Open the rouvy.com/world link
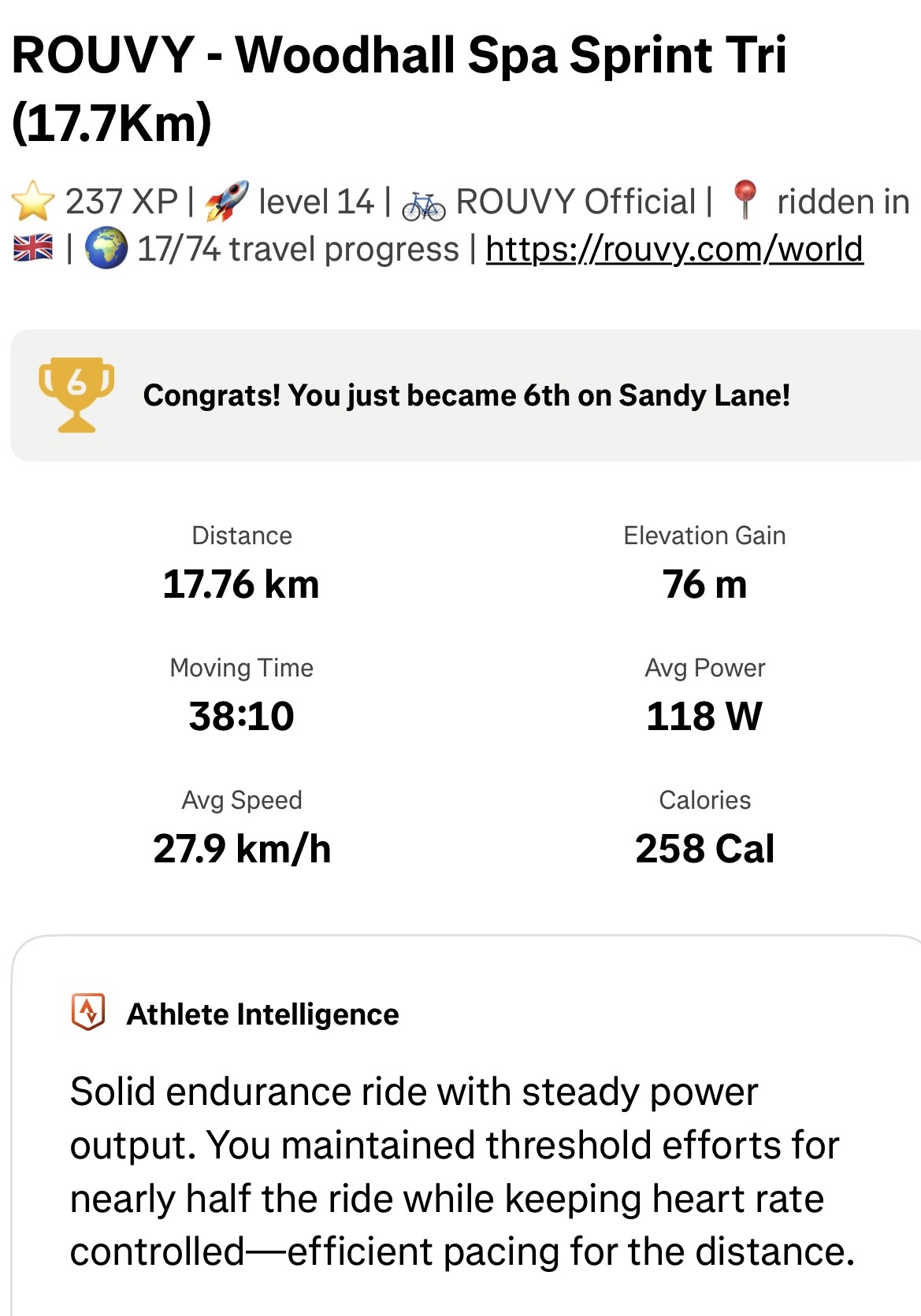 (x=674, y=250)
